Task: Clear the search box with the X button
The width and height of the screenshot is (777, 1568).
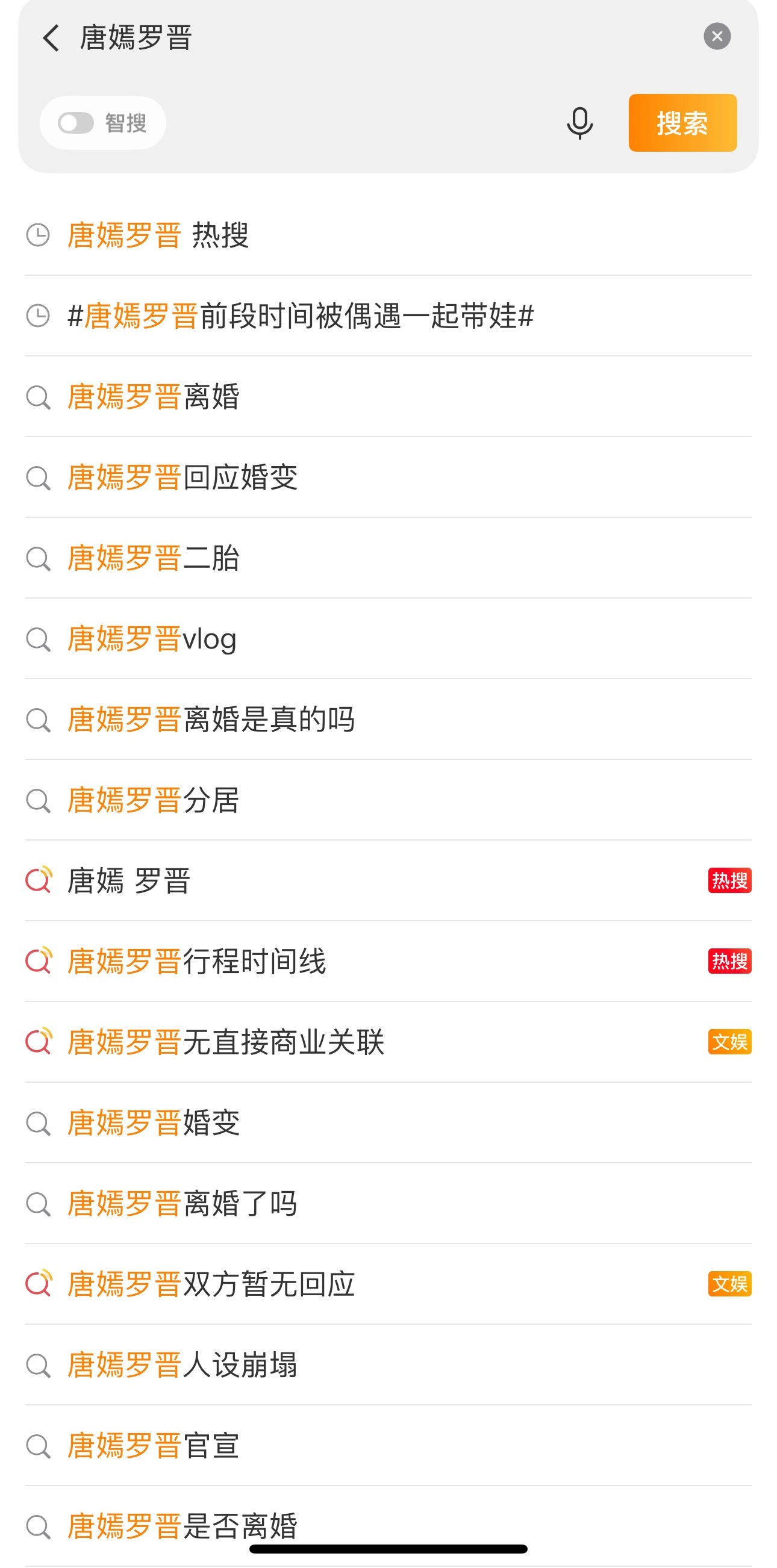Action: click(x=717, y=35)
